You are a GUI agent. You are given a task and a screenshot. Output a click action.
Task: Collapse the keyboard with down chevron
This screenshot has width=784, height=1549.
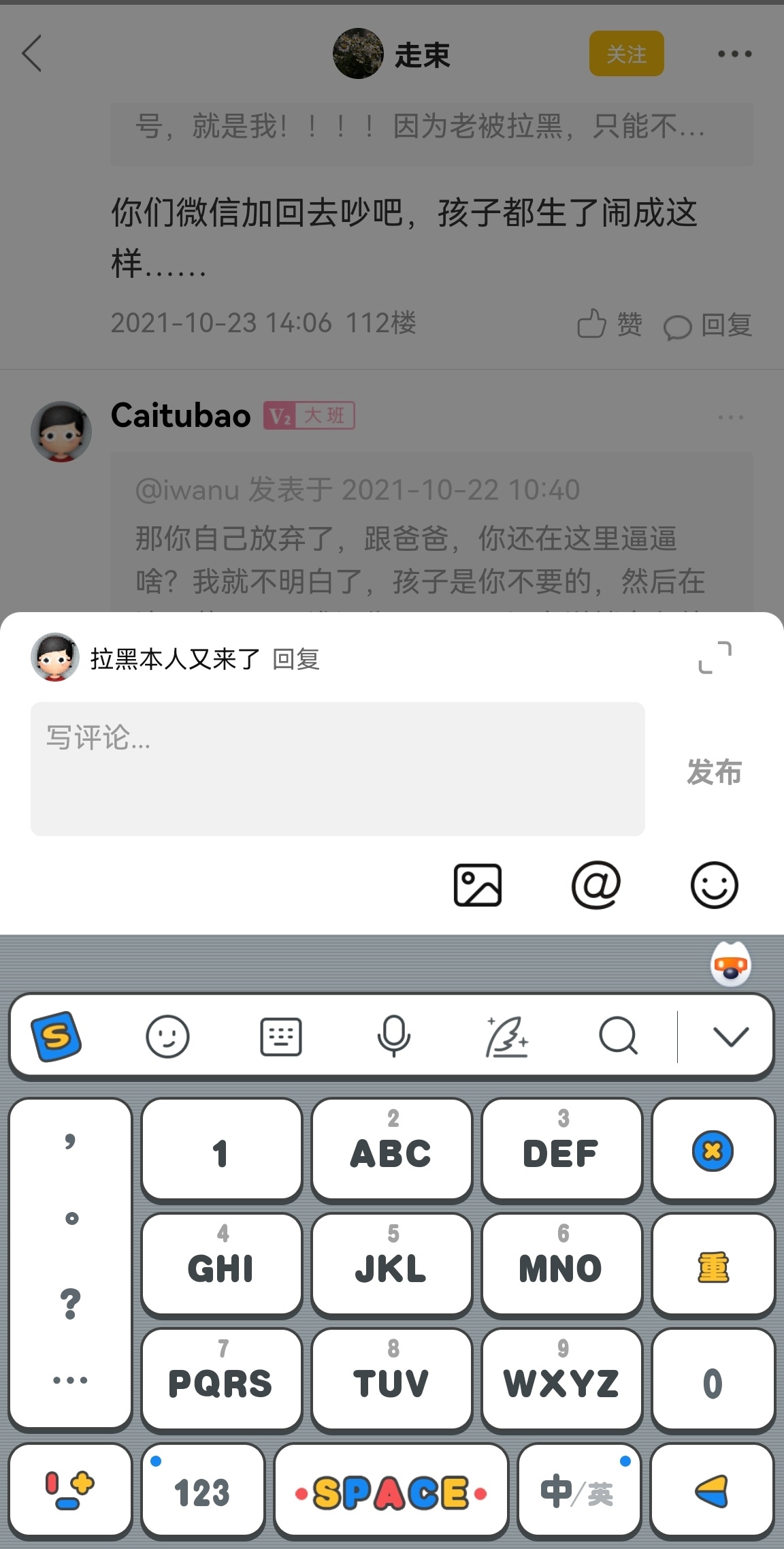[x=730, y=1036]
